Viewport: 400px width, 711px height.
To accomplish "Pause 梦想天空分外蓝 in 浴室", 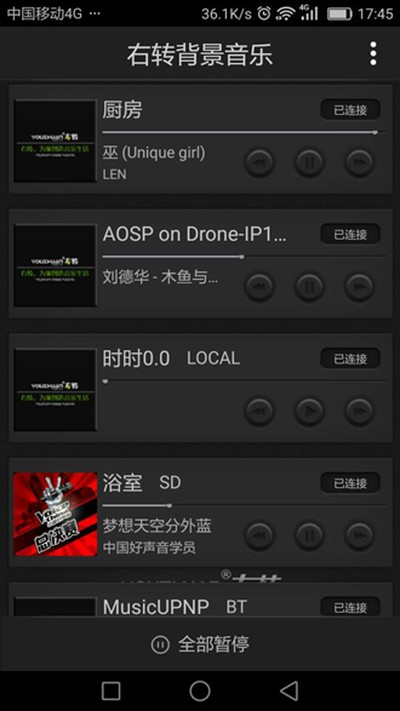I will point(310,536).
